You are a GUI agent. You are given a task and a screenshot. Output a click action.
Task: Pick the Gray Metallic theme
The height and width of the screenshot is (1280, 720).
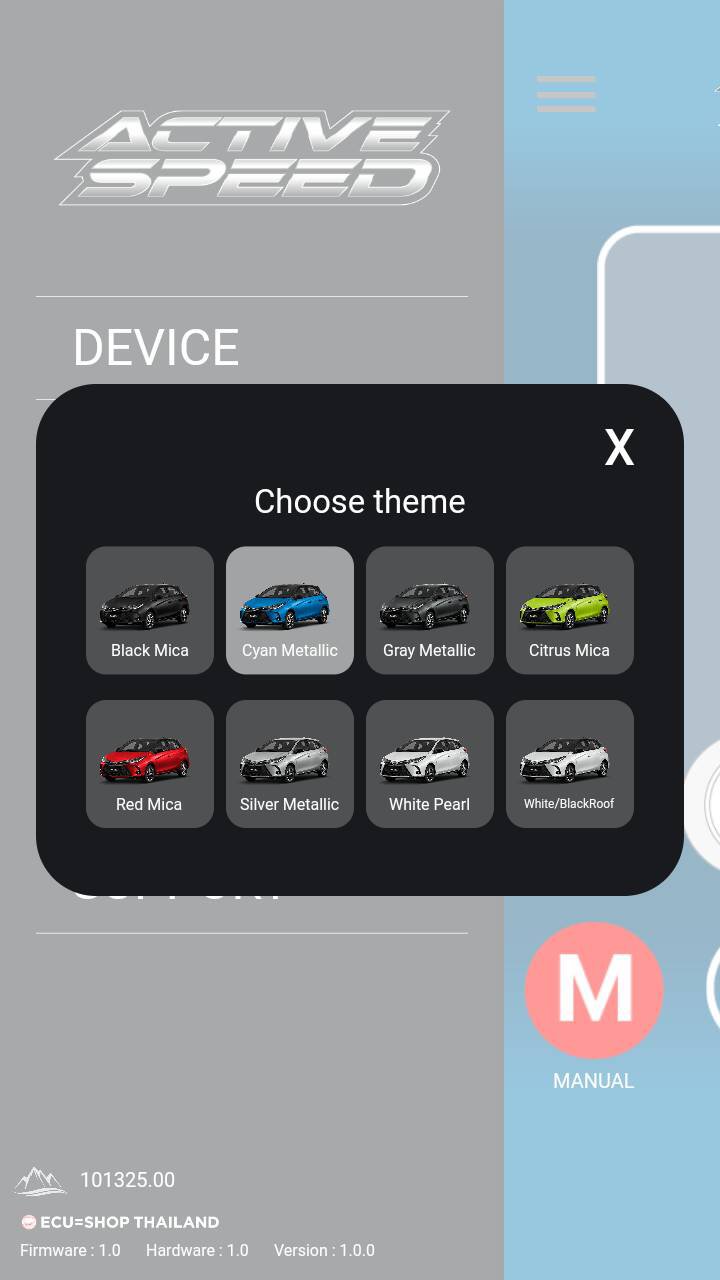430,610
